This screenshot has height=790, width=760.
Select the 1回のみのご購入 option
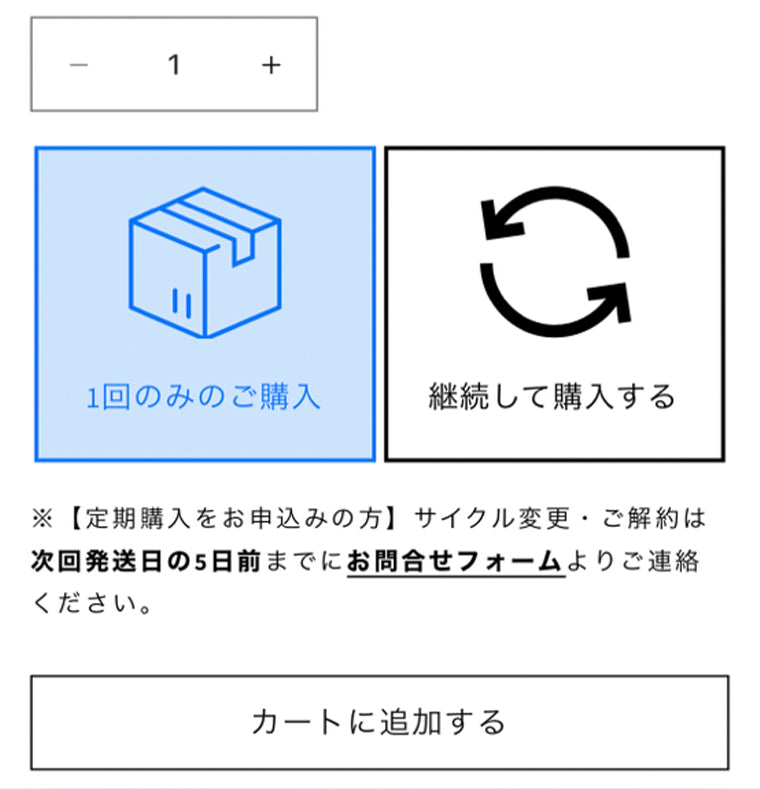pos(205,304)
